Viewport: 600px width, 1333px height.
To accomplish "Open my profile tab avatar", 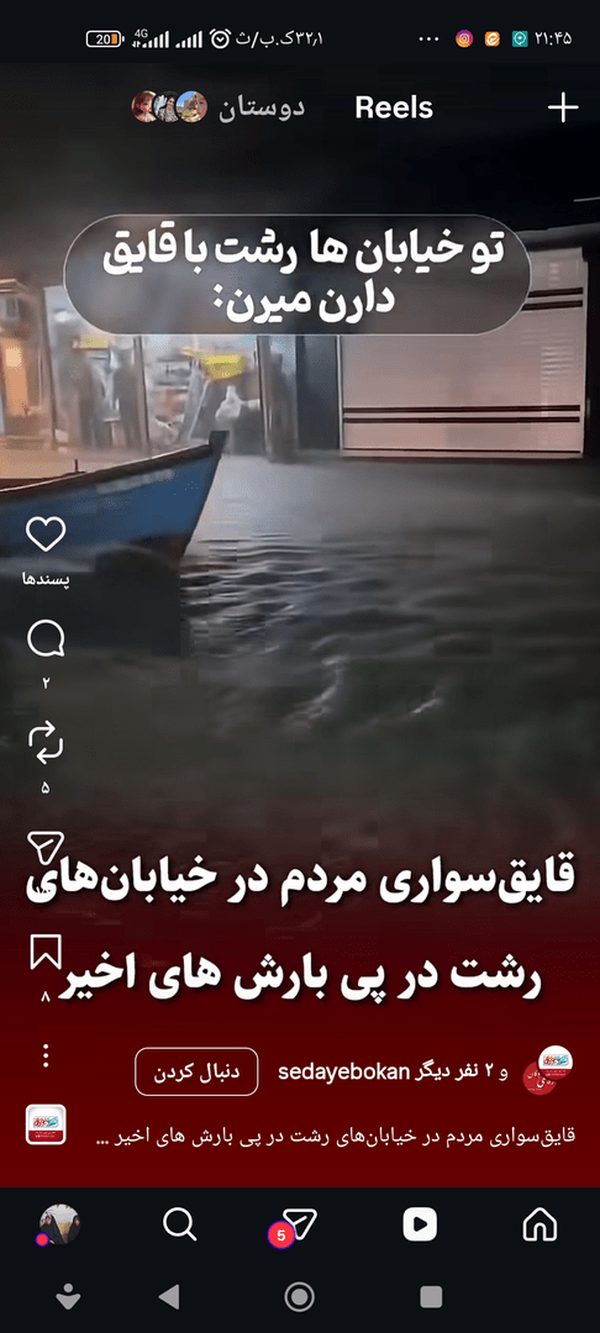I will click(x=59, y=1224).
